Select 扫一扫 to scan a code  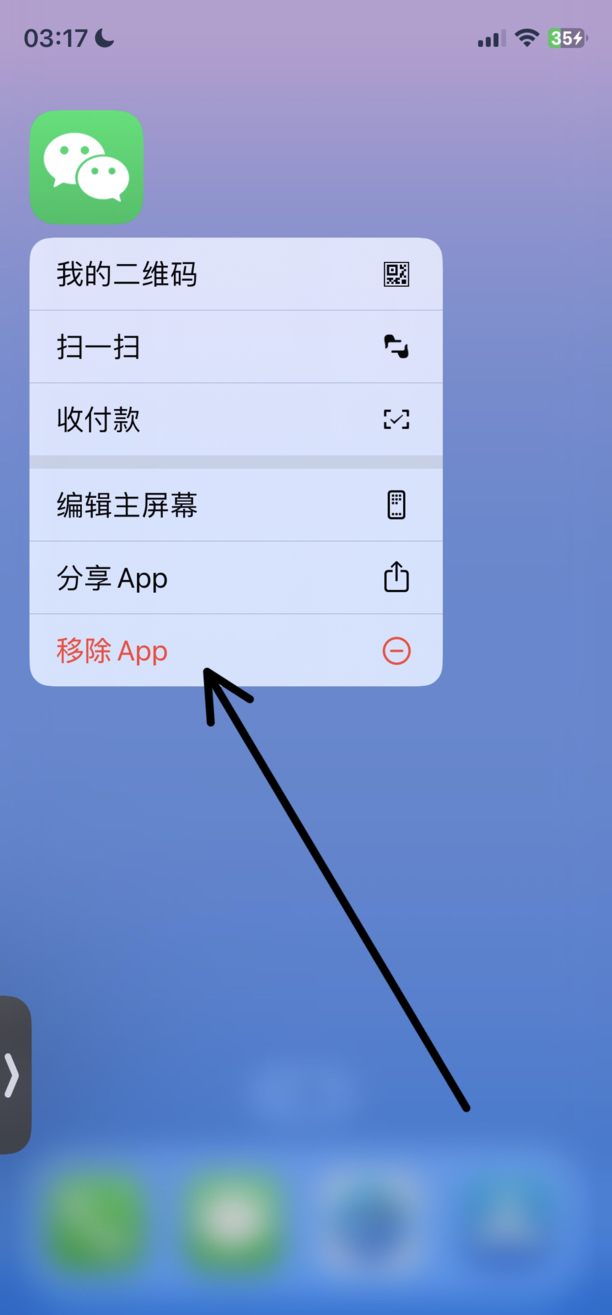tap(235, 347)
